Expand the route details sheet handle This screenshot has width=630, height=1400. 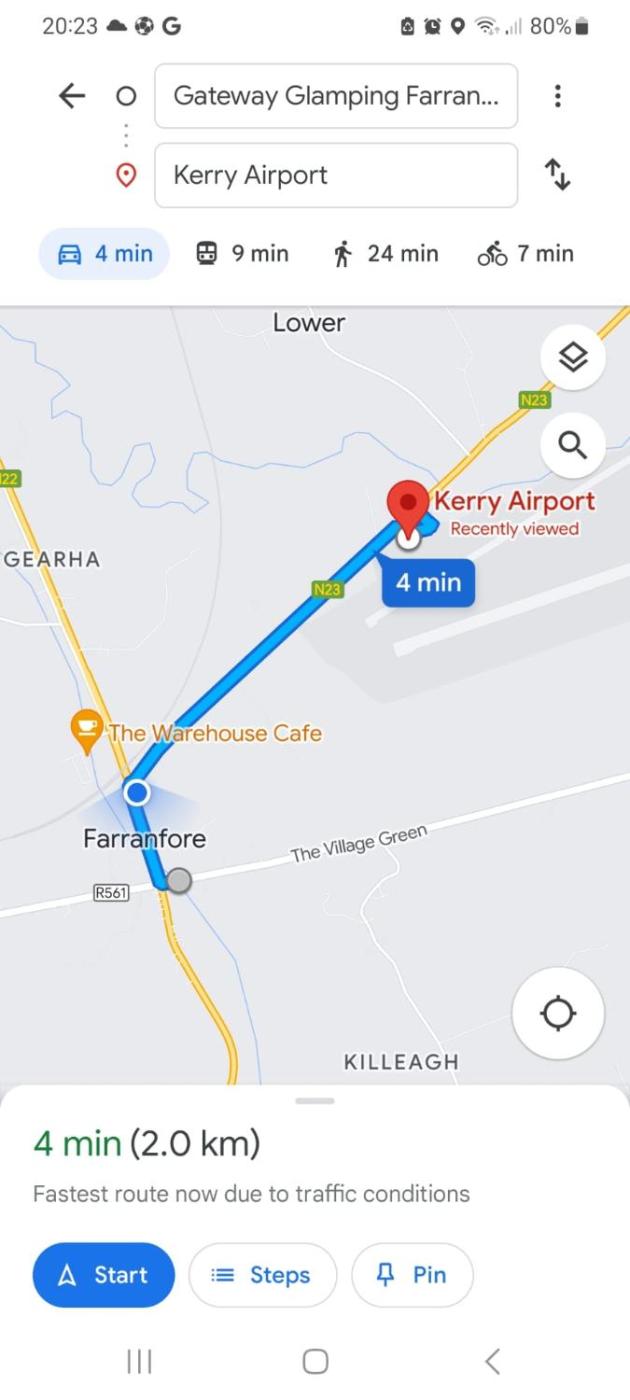315,1101
